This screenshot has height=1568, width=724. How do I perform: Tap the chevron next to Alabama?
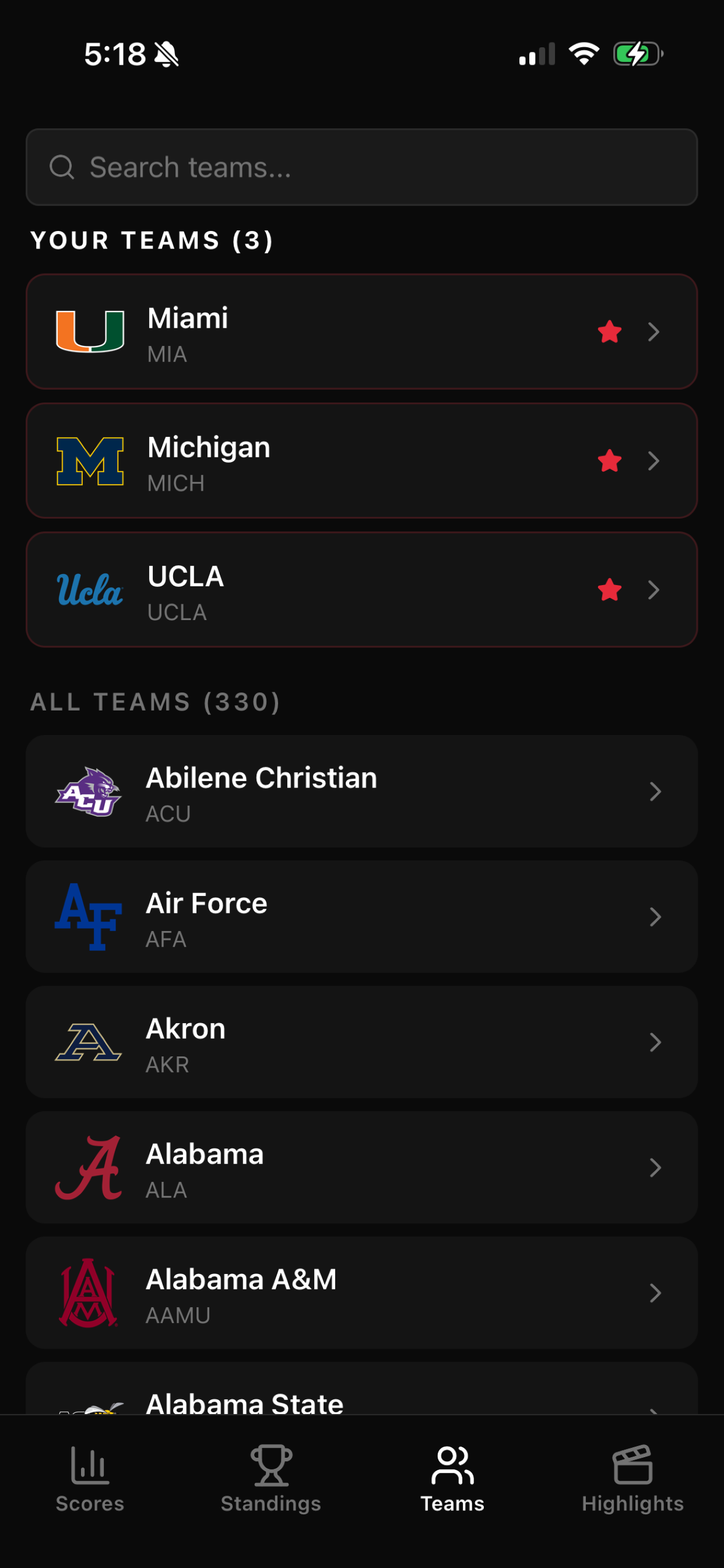click(655, 1167)
